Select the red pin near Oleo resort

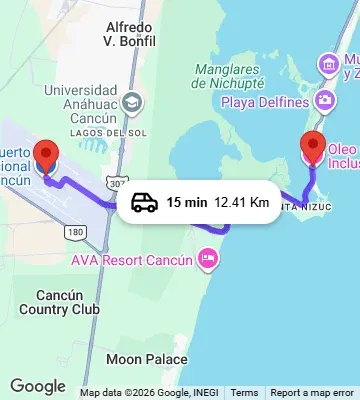[x=313, y=149]
